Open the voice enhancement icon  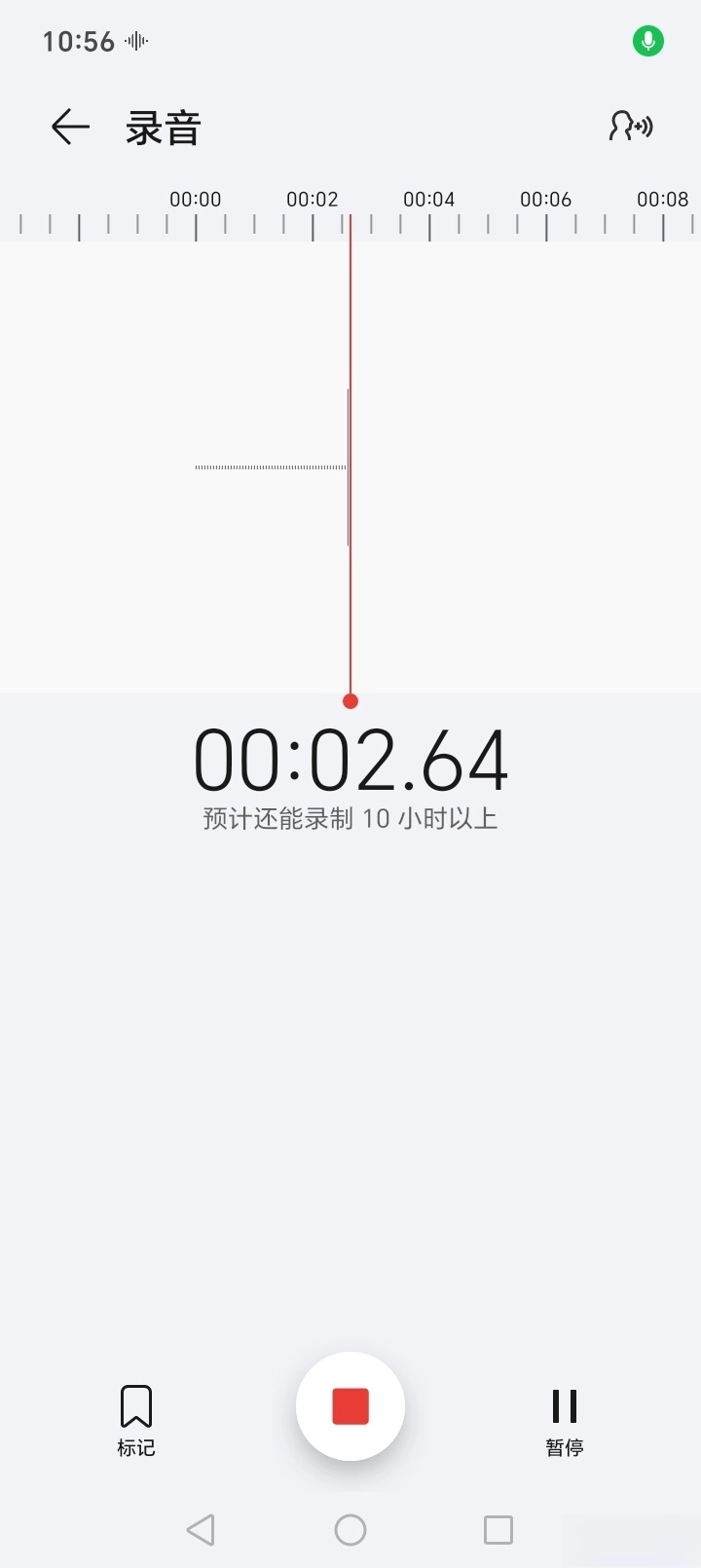(630, 127)
